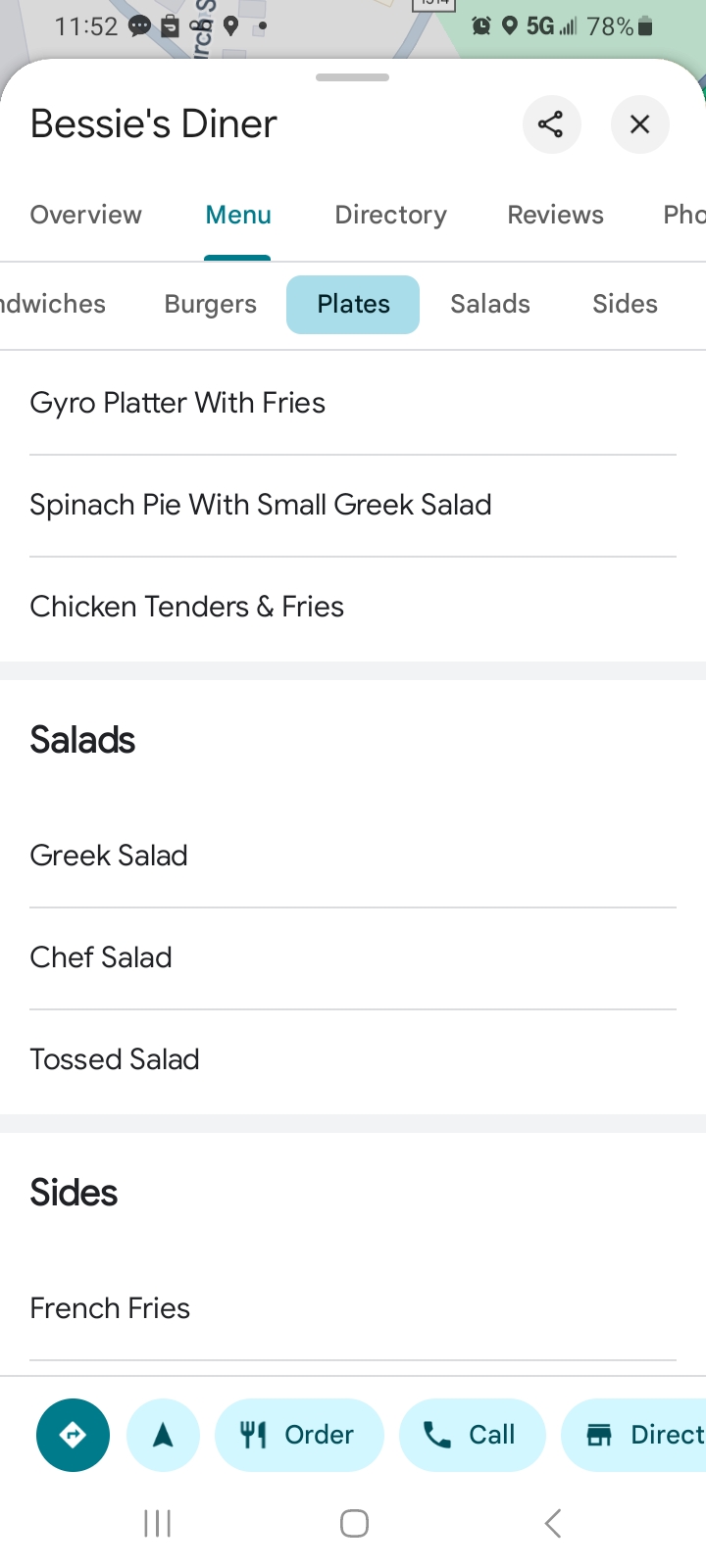View the French Fries item
The height and width of the screenshot is (1568, 706).
110,1308
